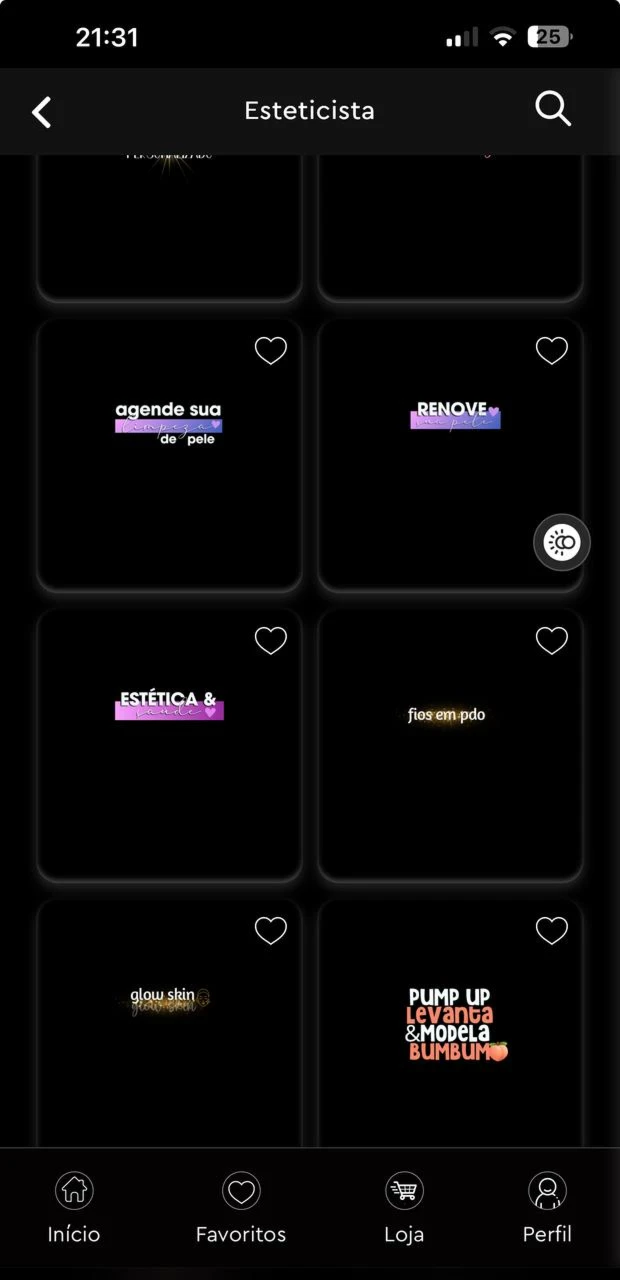Viewport: 620px width, 1280px height.
Task: Toggle the floating brightness button
Action: click(x=562, y=542)
